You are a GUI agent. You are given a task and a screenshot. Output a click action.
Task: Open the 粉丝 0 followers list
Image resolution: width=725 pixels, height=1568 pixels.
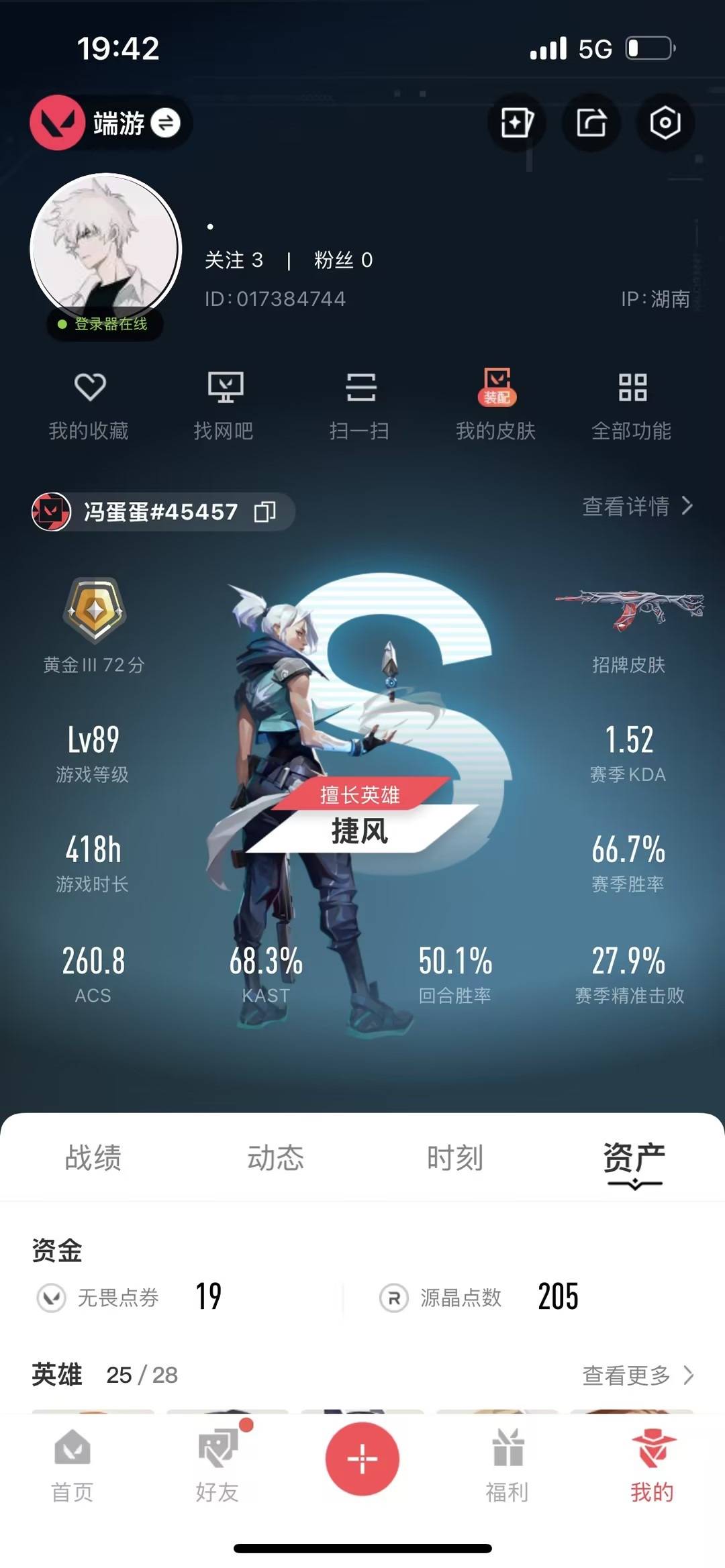coord(343,261)
